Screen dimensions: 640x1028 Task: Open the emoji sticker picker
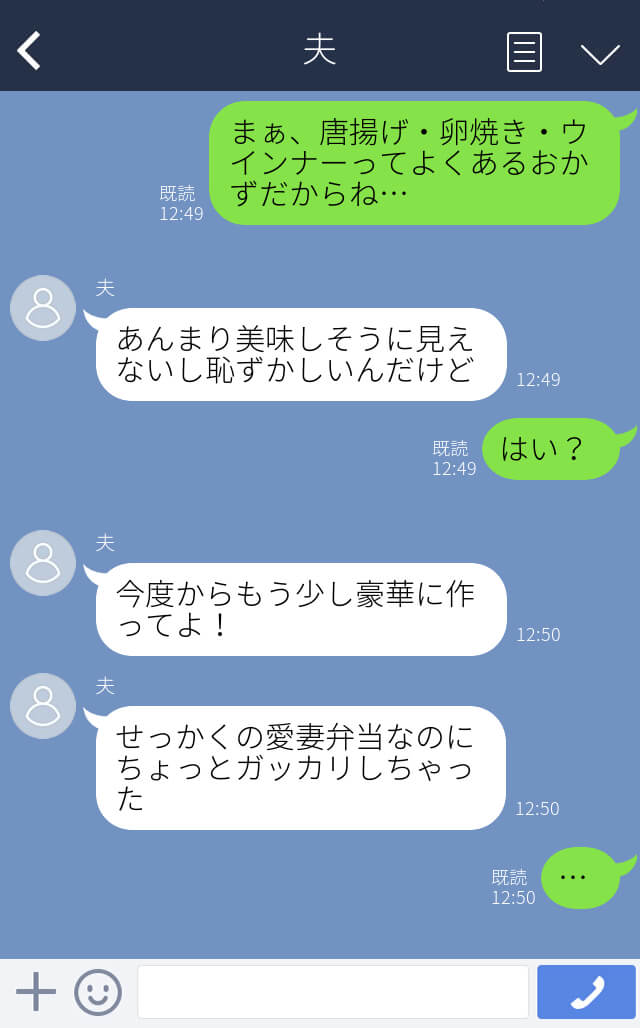click(98, 992)
